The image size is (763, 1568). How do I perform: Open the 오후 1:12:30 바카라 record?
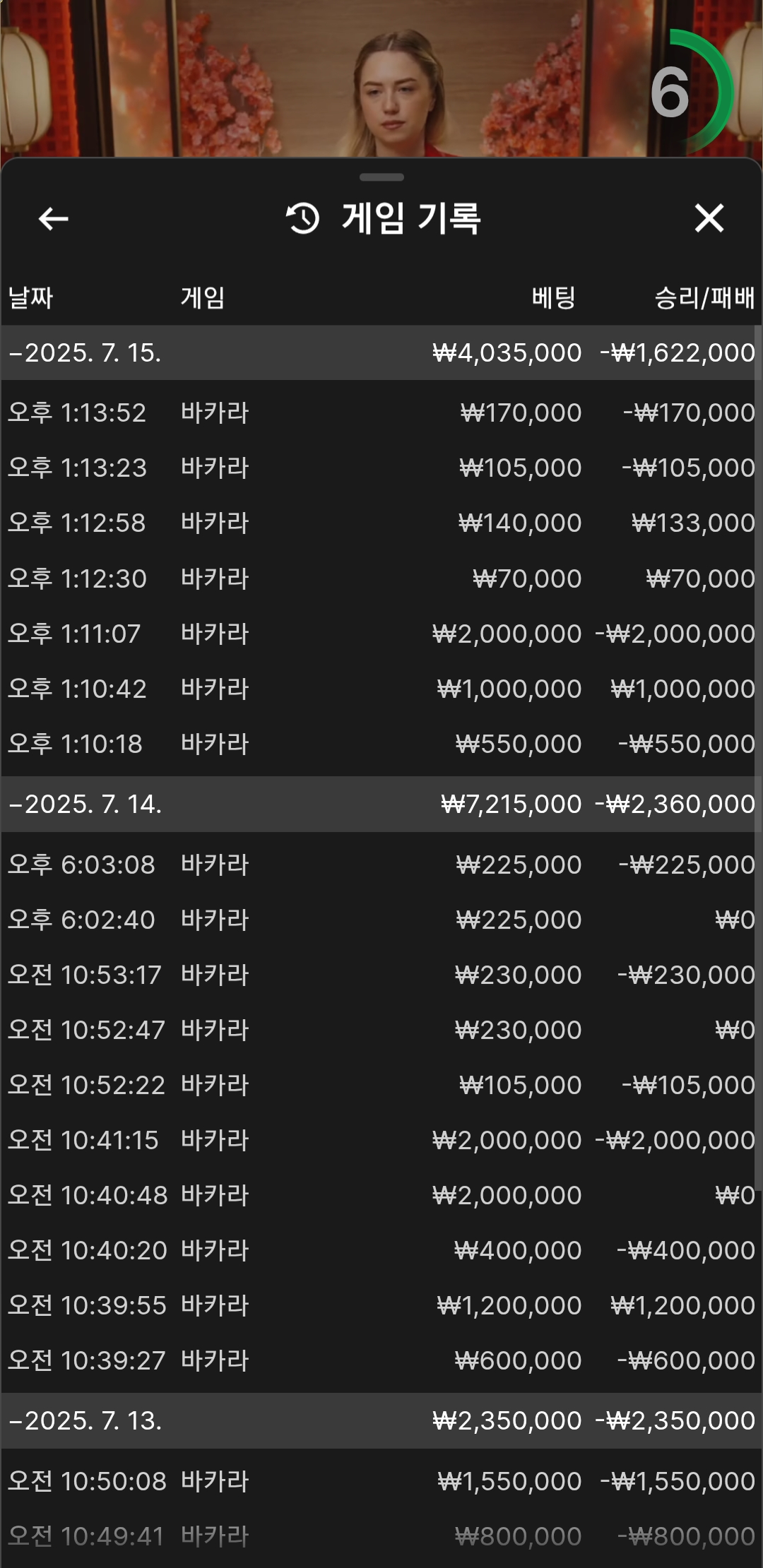click(x=381, y=578)
